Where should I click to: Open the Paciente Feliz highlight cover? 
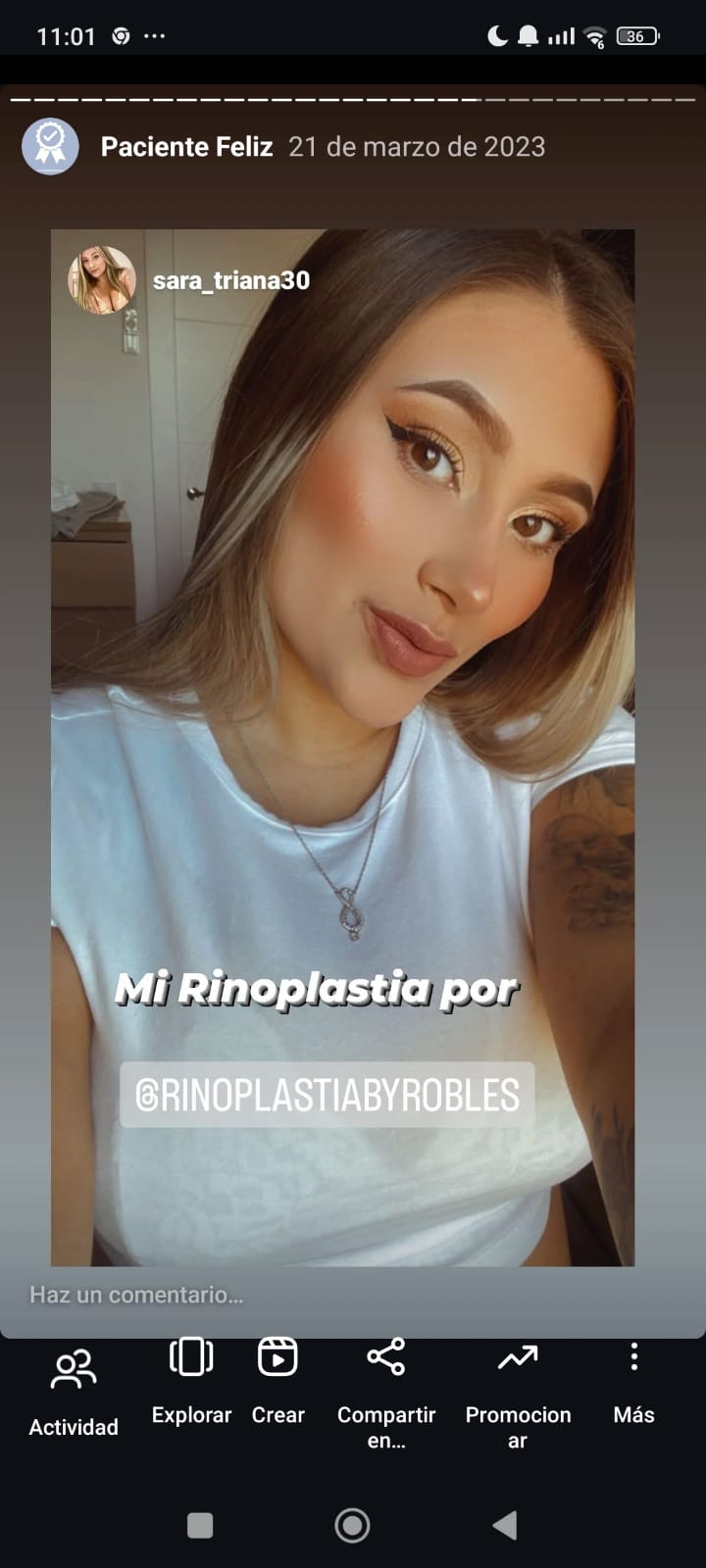pyautogui.click(x=50, y=147)
